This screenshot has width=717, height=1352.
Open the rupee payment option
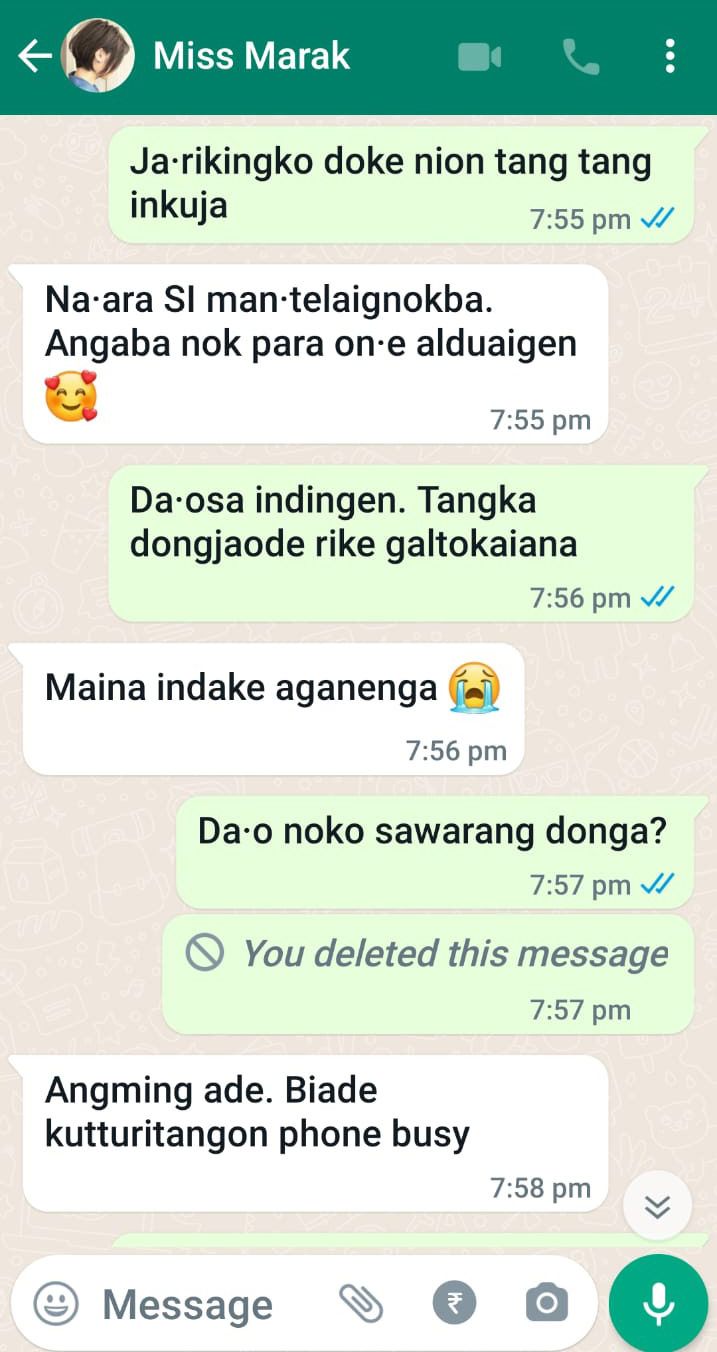click(454, 1304)
